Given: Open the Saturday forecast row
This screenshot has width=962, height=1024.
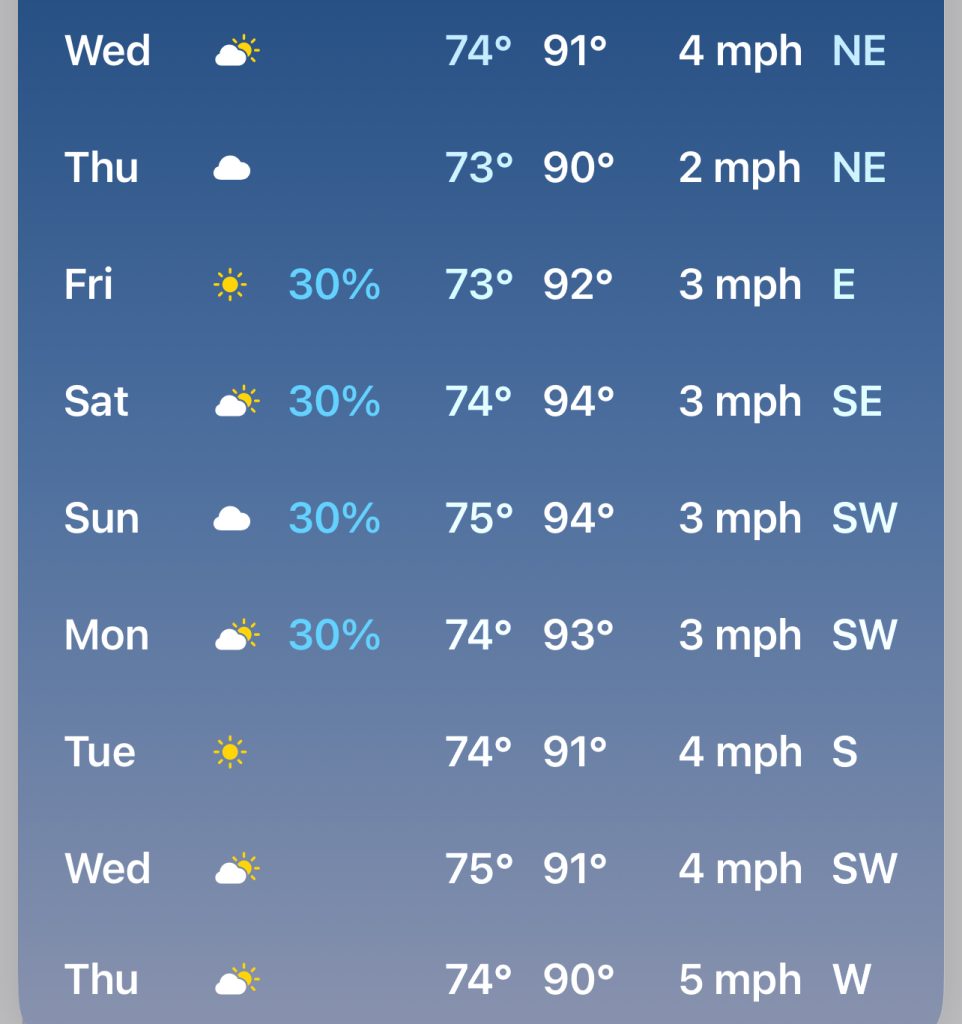Looking at the screenshot, I should 480,402.
